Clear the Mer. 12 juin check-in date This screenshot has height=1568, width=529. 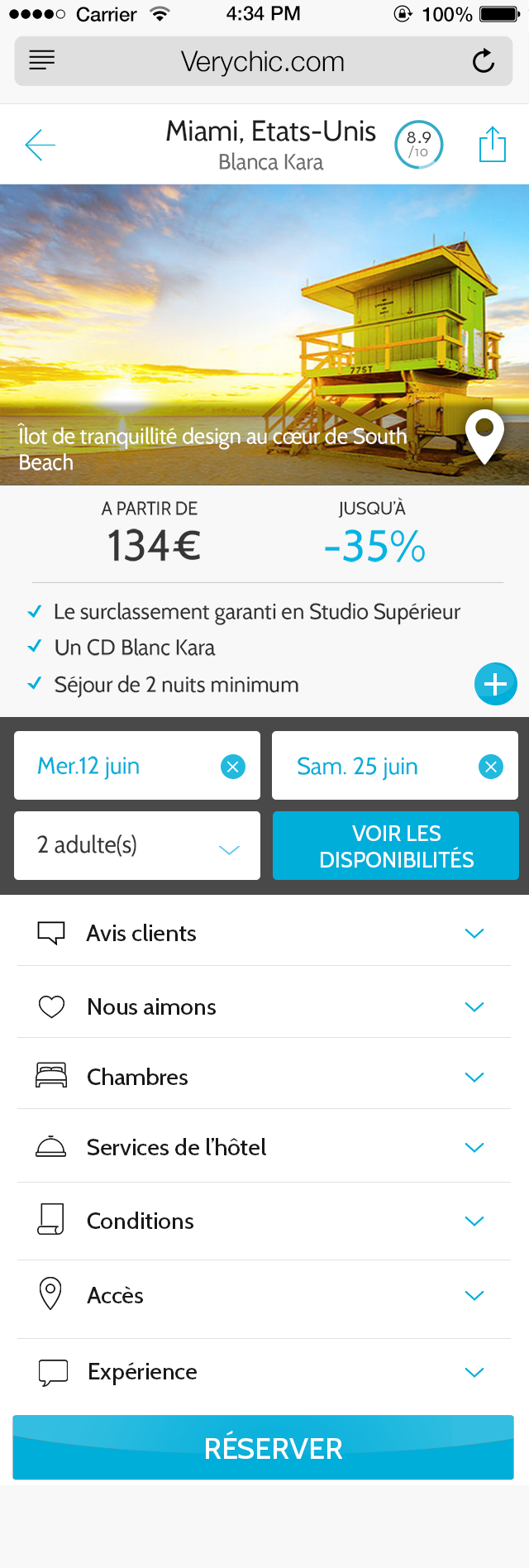pos(233,767)
